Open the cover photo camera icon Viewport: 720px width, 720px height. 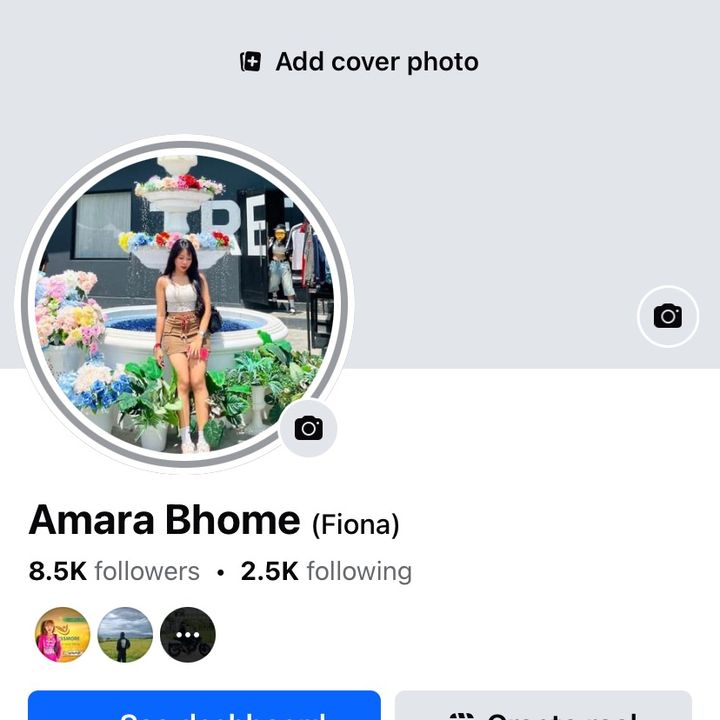click(667, 317)
